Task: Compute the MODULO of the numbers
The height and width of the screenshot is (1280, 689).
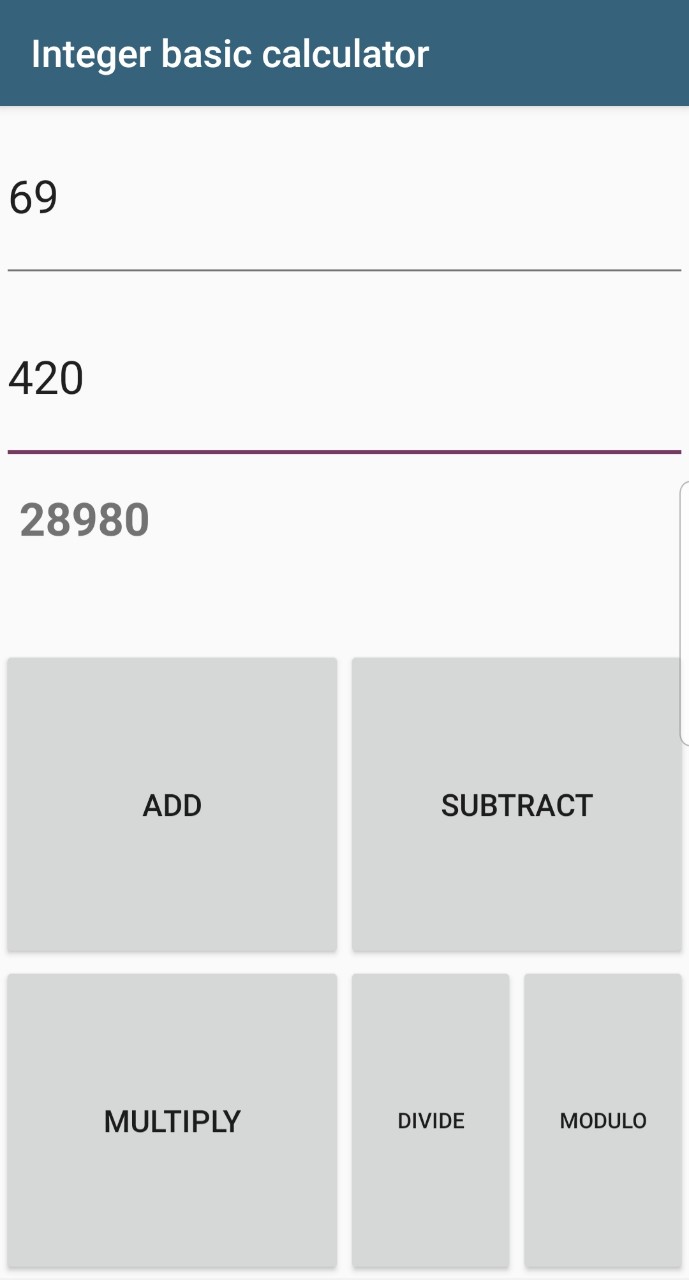Action: 603,1121
